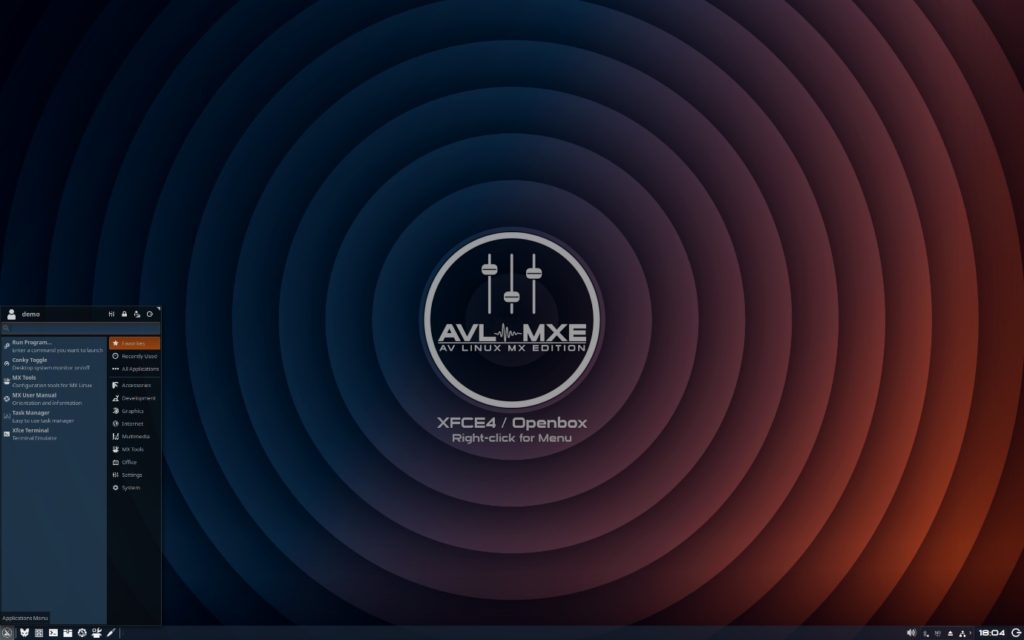Launch Task Manager

coord(52,416)
